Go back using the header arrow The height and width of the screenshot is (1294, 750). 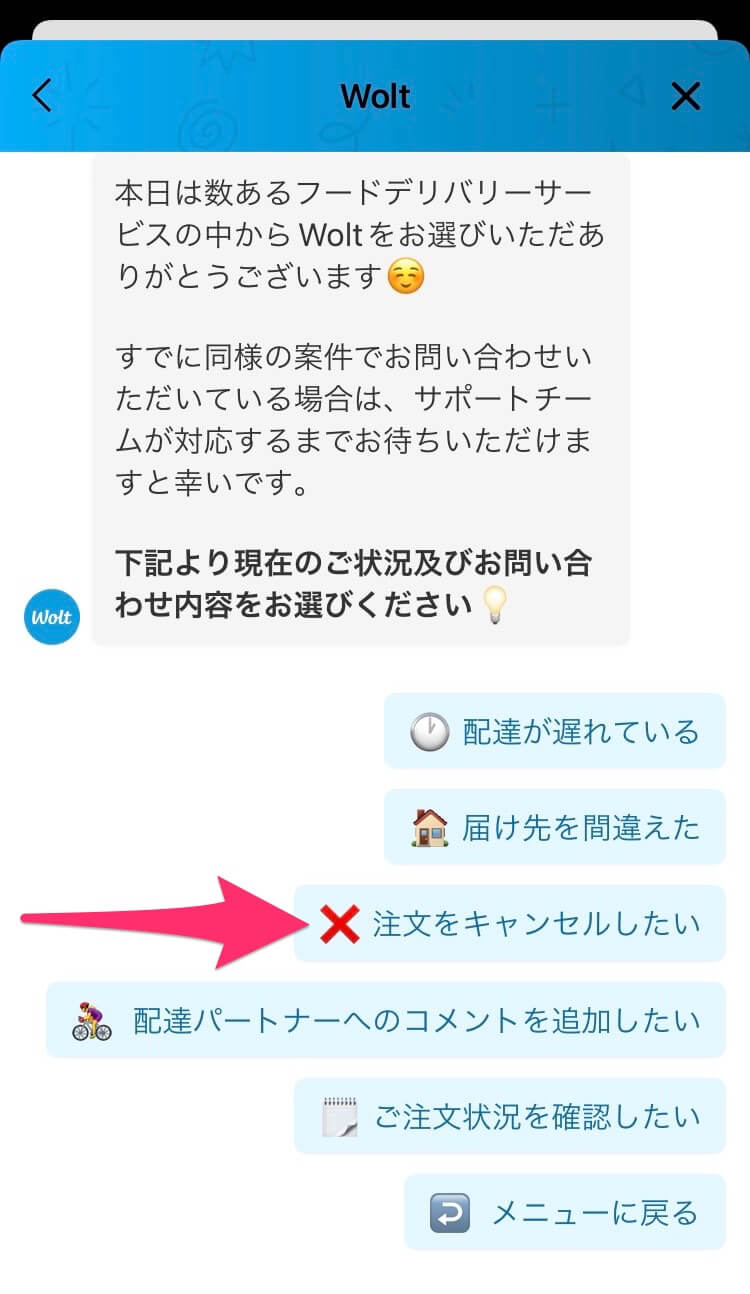pos(41,96)
